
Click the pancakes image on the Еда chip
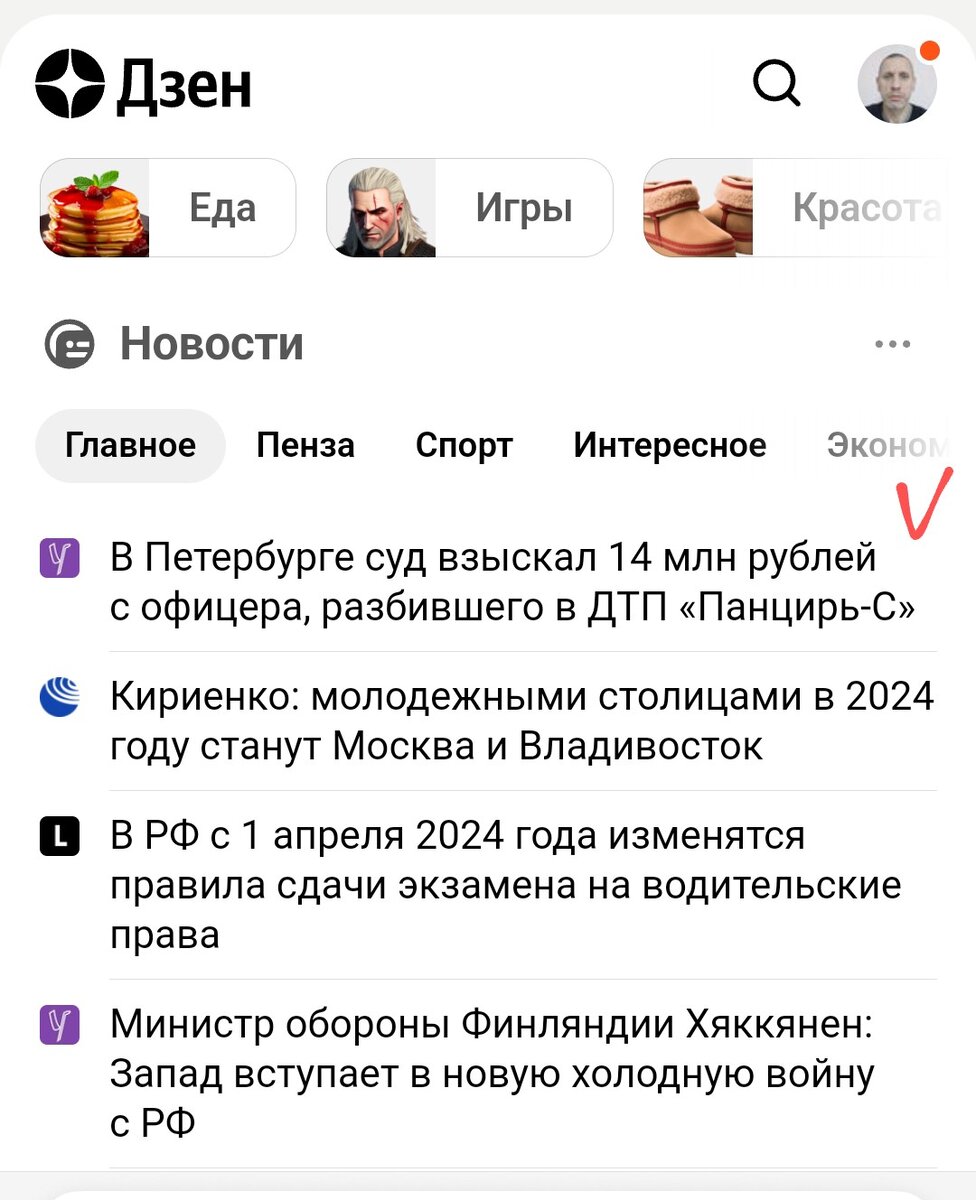(92, 207)
